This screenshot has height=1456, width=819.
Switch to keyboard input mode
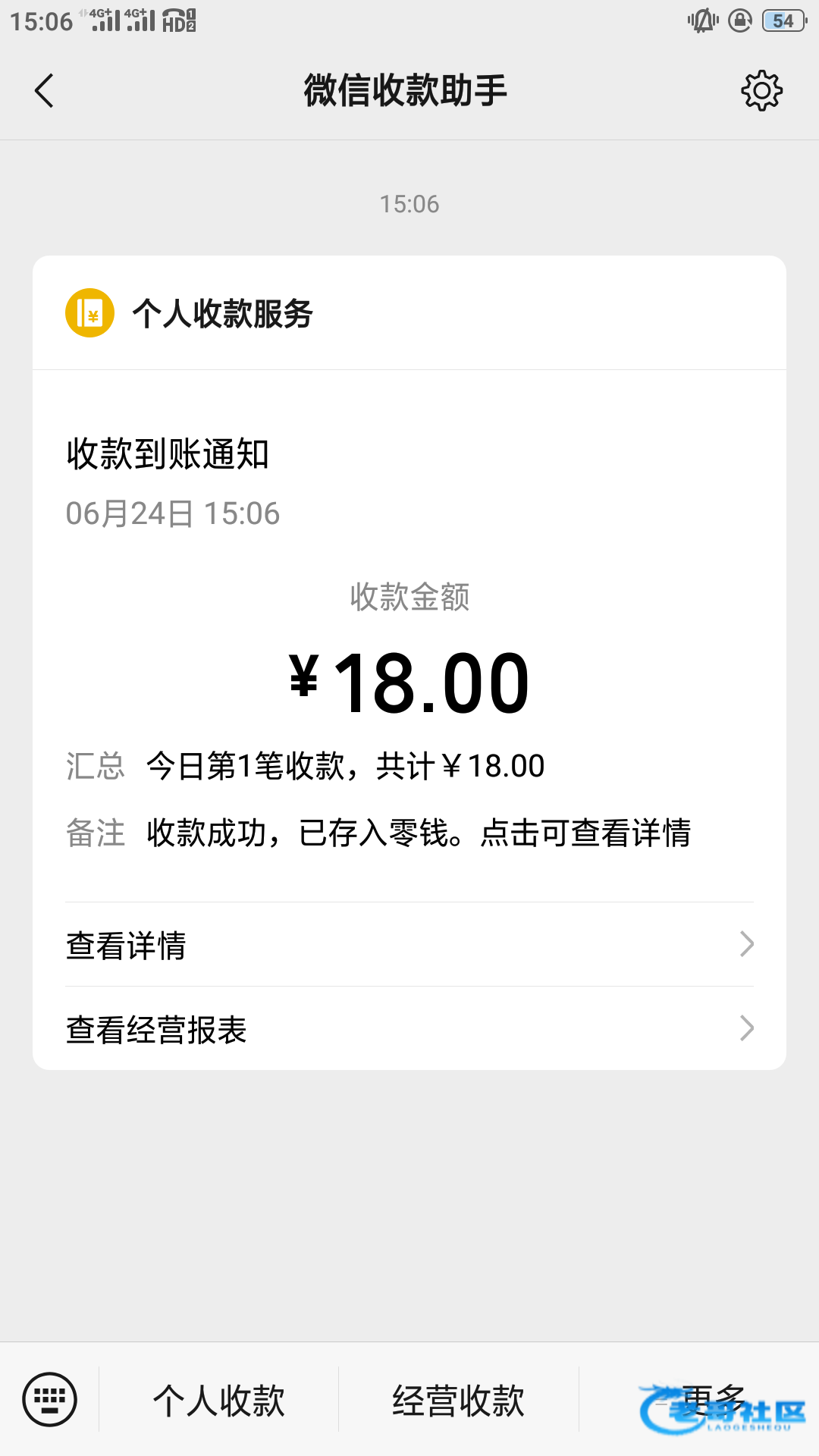(x=50, y=1399)
